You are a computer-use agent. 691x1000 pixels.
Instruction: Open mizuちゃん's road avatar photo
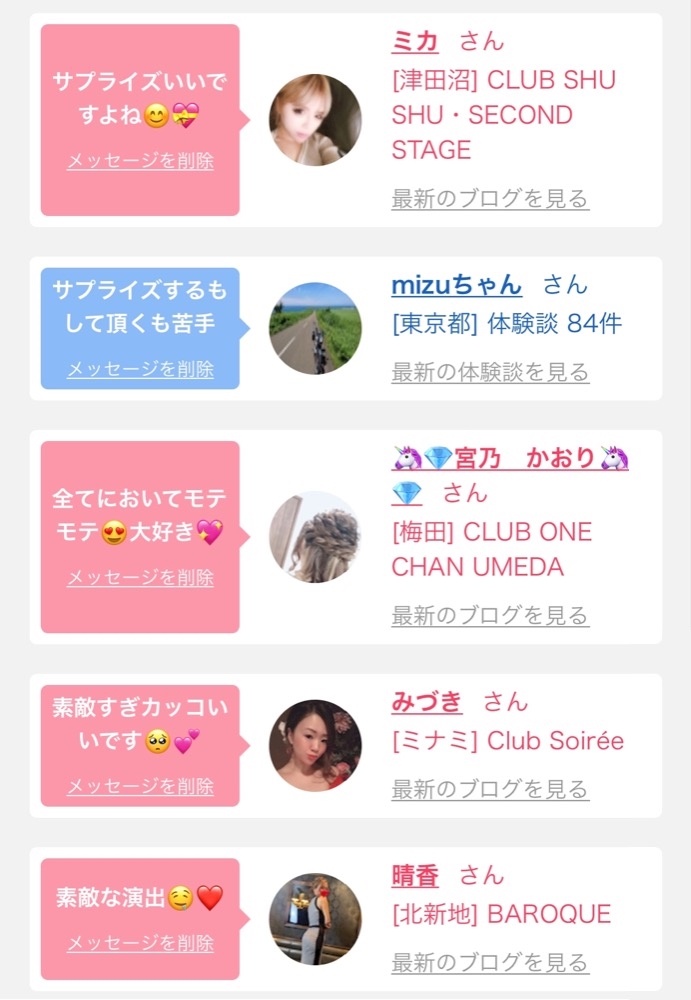coord(315,328)
